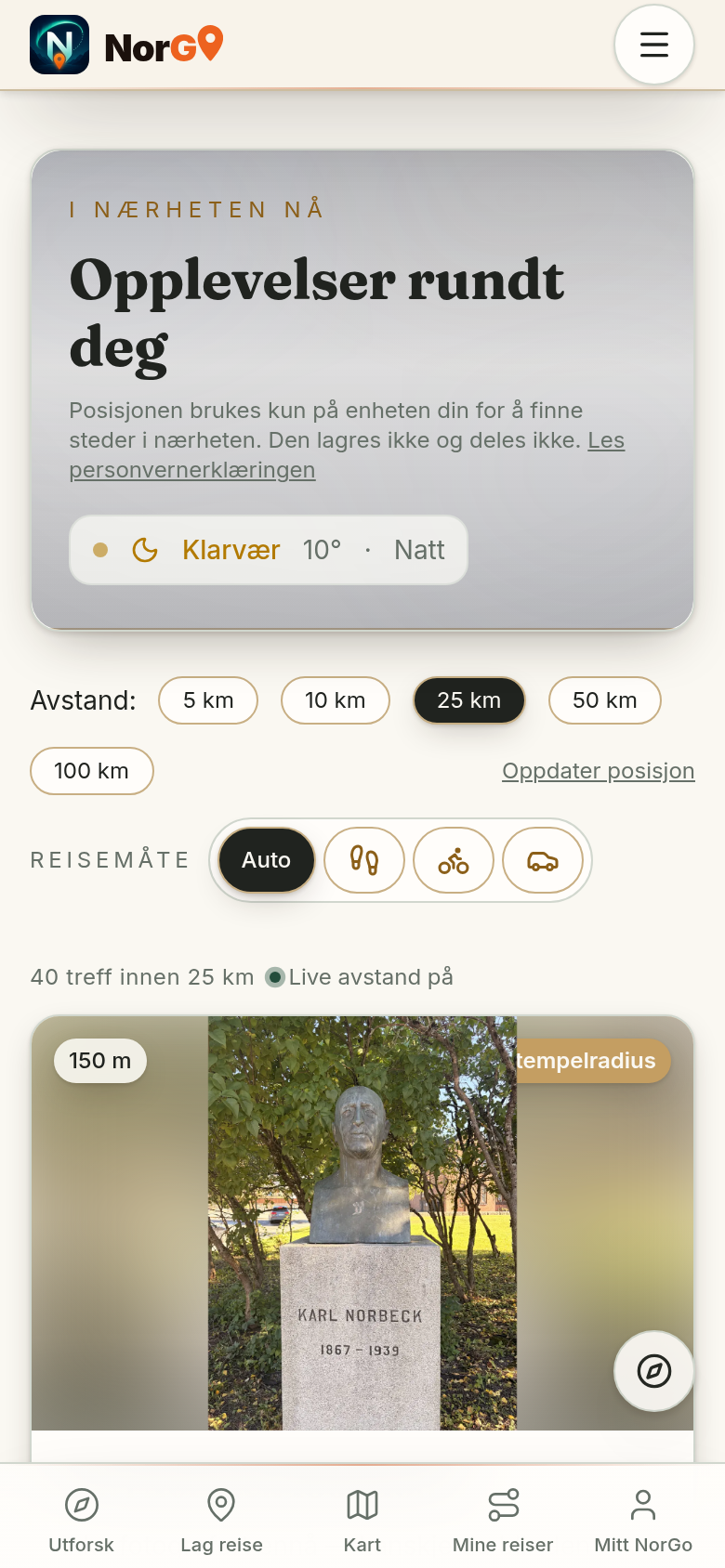Tap Oppdater posisjon link

pyautogui.click(x=599, y=771)
